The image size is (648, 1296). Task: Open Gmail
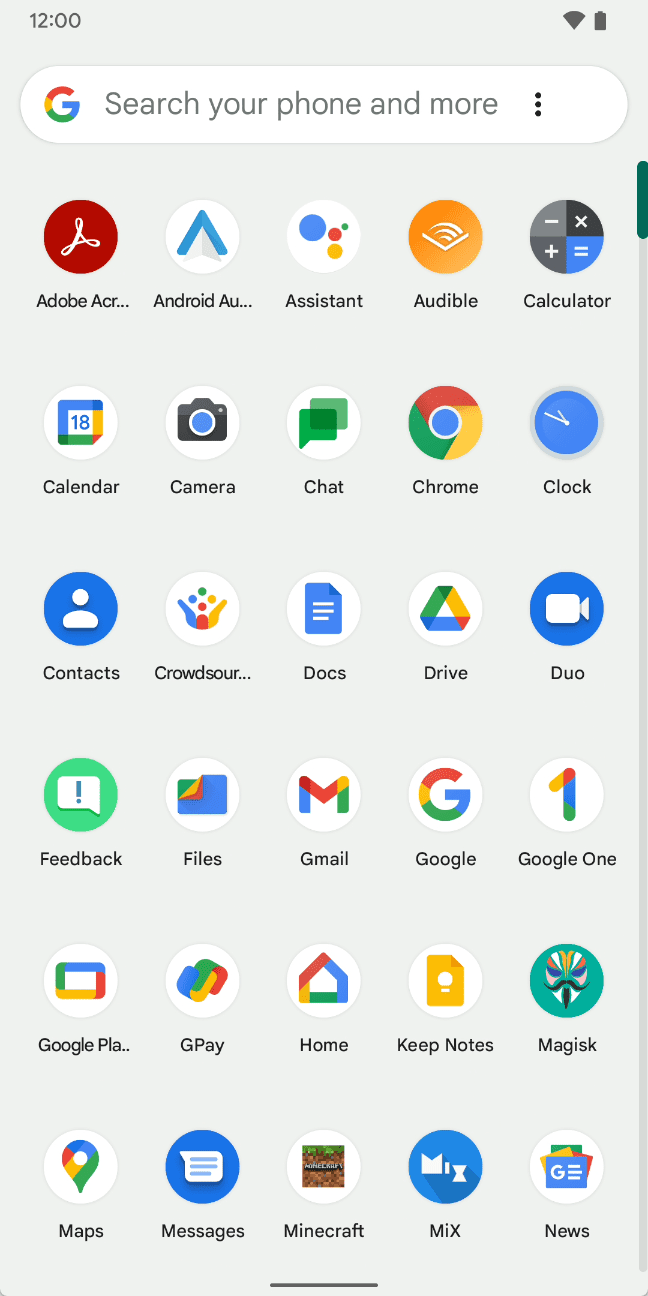tap(324, 795)
